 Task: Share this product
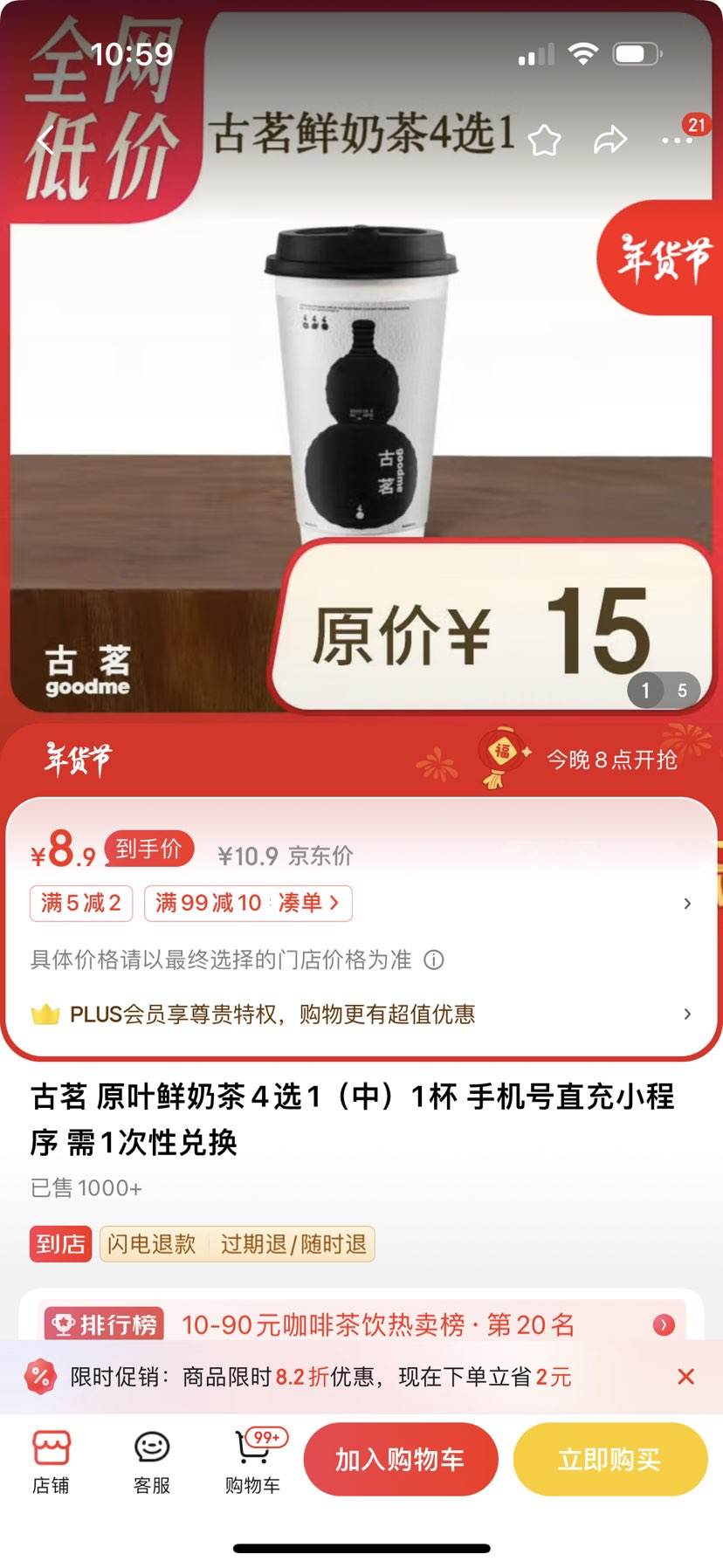coord(610,140)
